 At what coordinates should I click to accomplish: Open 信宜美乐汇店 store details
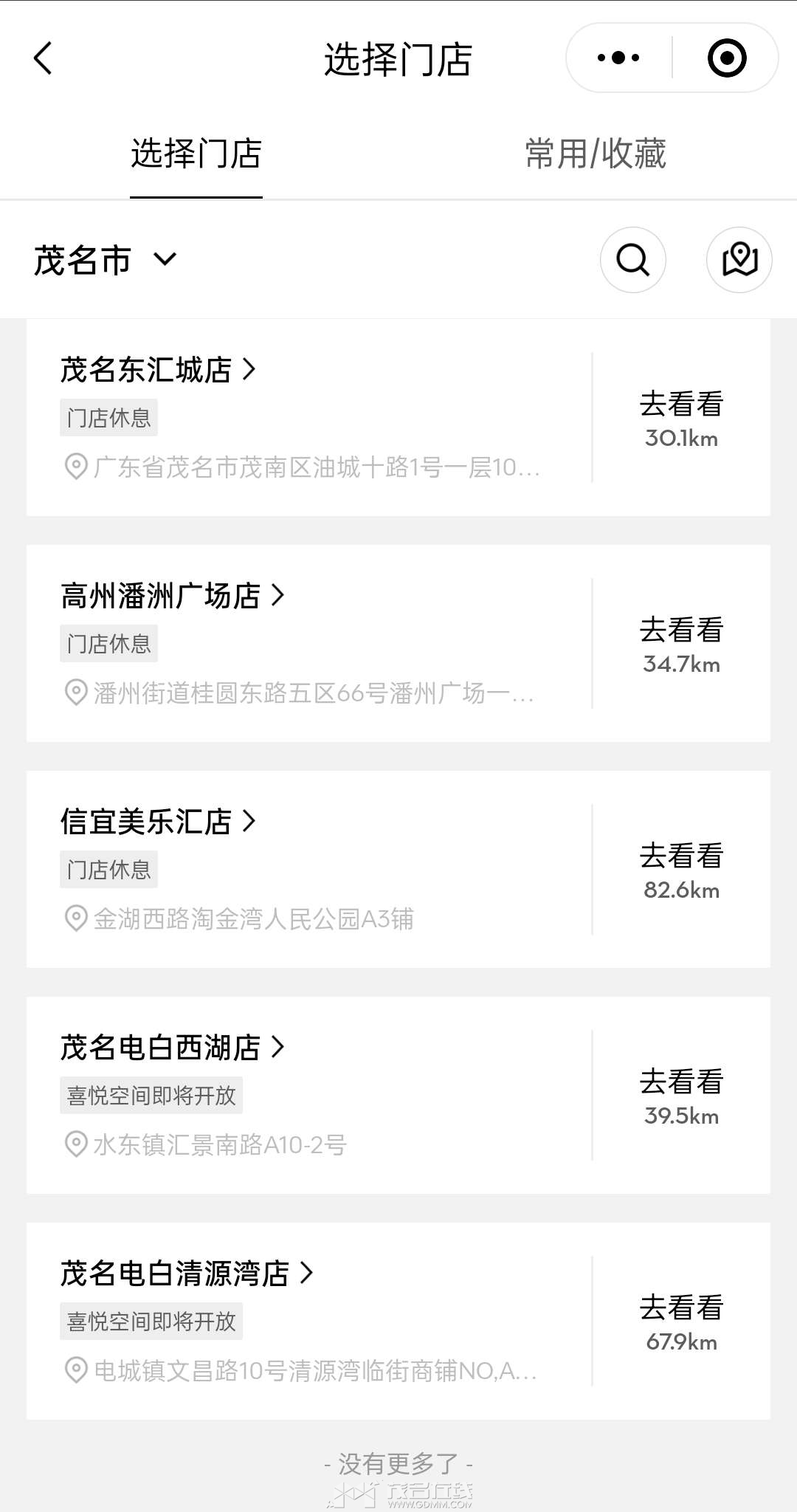point(158,822)
